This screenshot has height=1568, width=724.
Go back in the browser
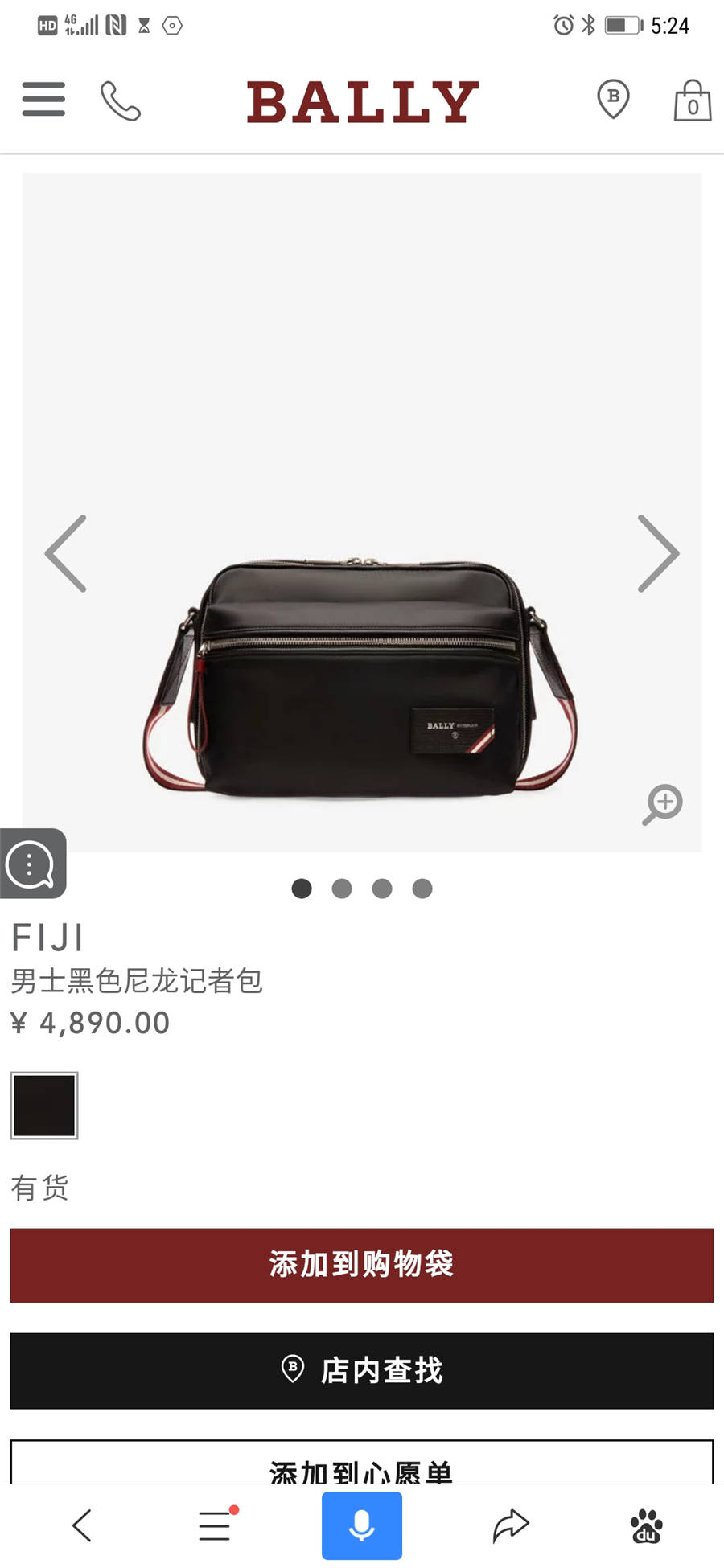pos(82,1525)
